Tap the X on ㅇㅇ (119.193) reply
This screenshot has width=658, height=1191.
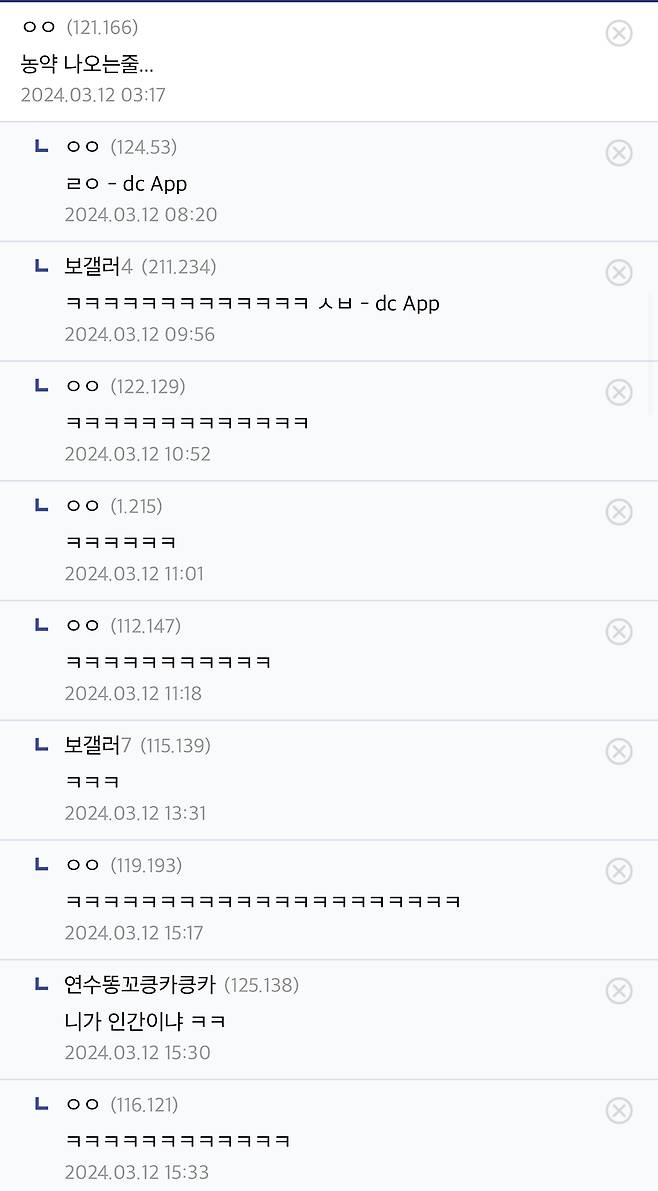pyautogui.click(x=618, y=871)
